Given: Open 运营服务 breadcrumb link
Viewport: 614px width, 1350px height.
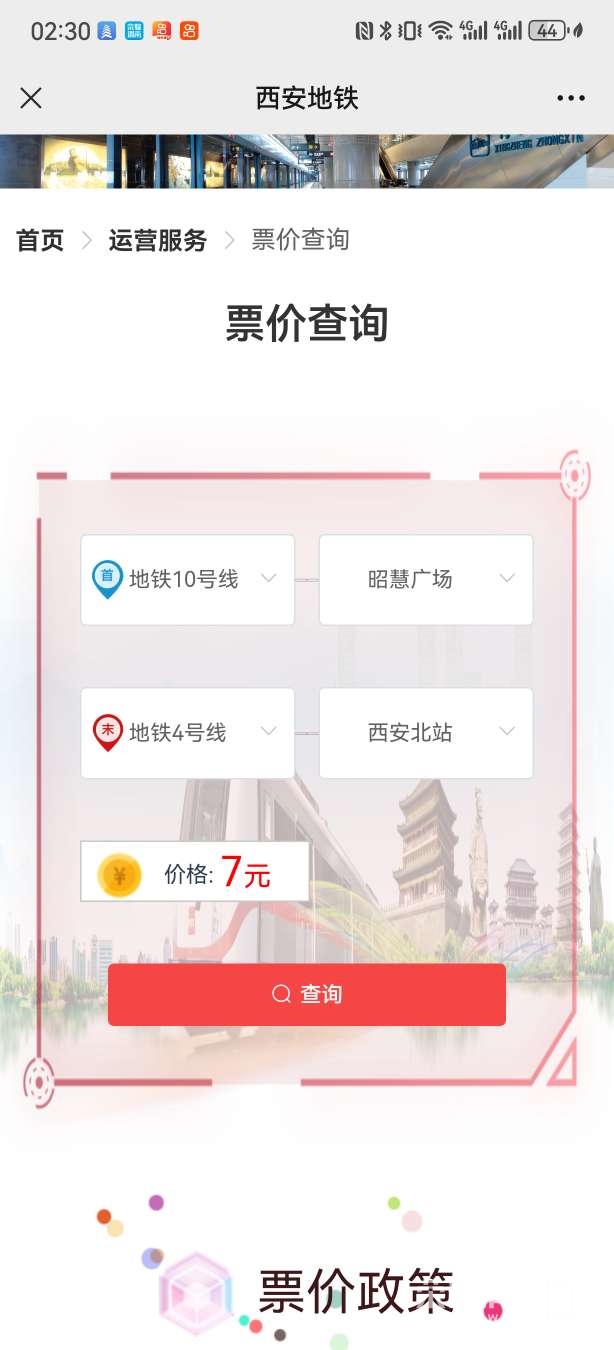Looking at the screenshot, I should tap(158, 240).
